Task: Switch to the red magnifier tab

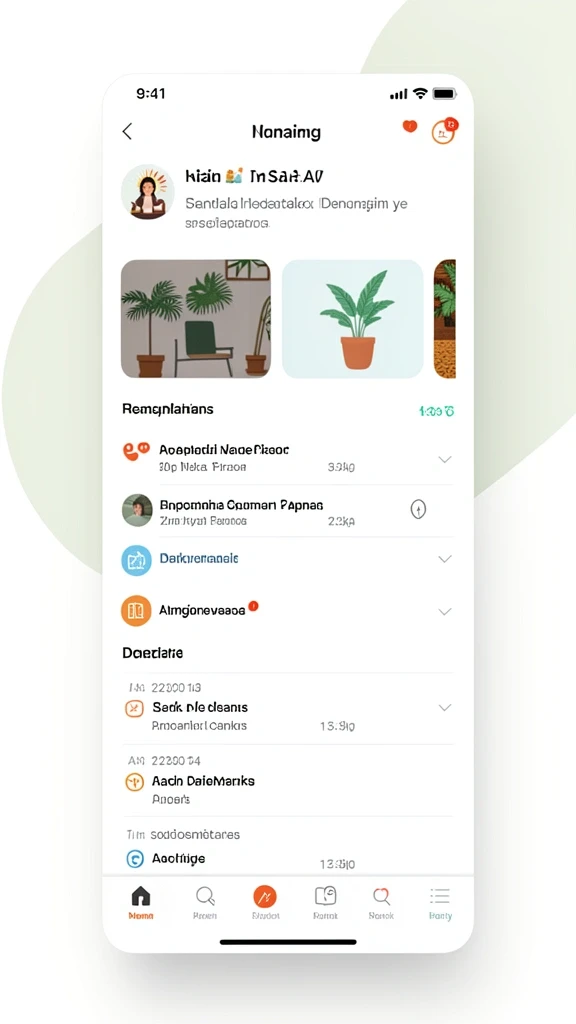Action: pos(381,903)
